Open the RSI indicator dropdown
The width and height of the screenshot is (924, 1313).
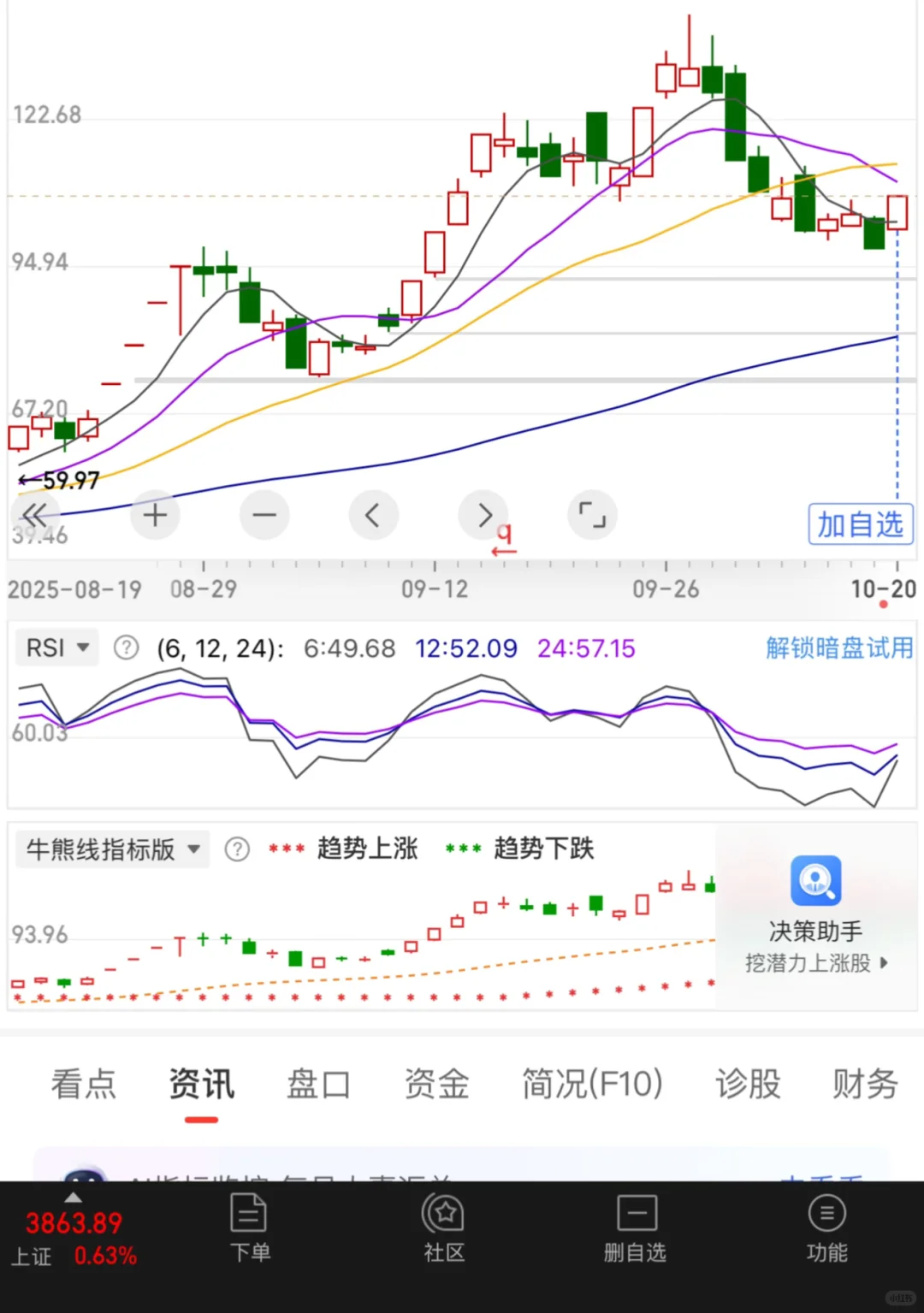click(57, 648)
